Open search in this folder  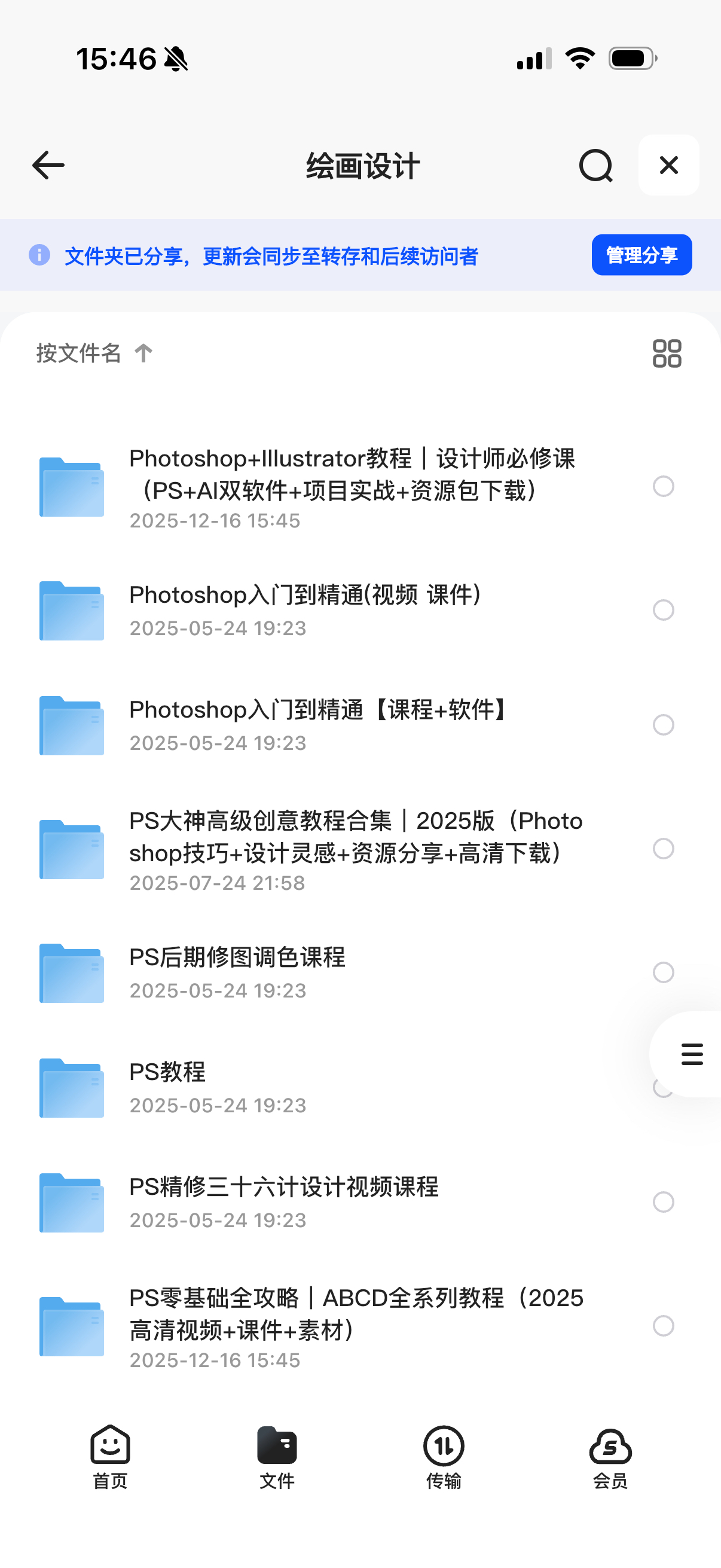(595, 166)
